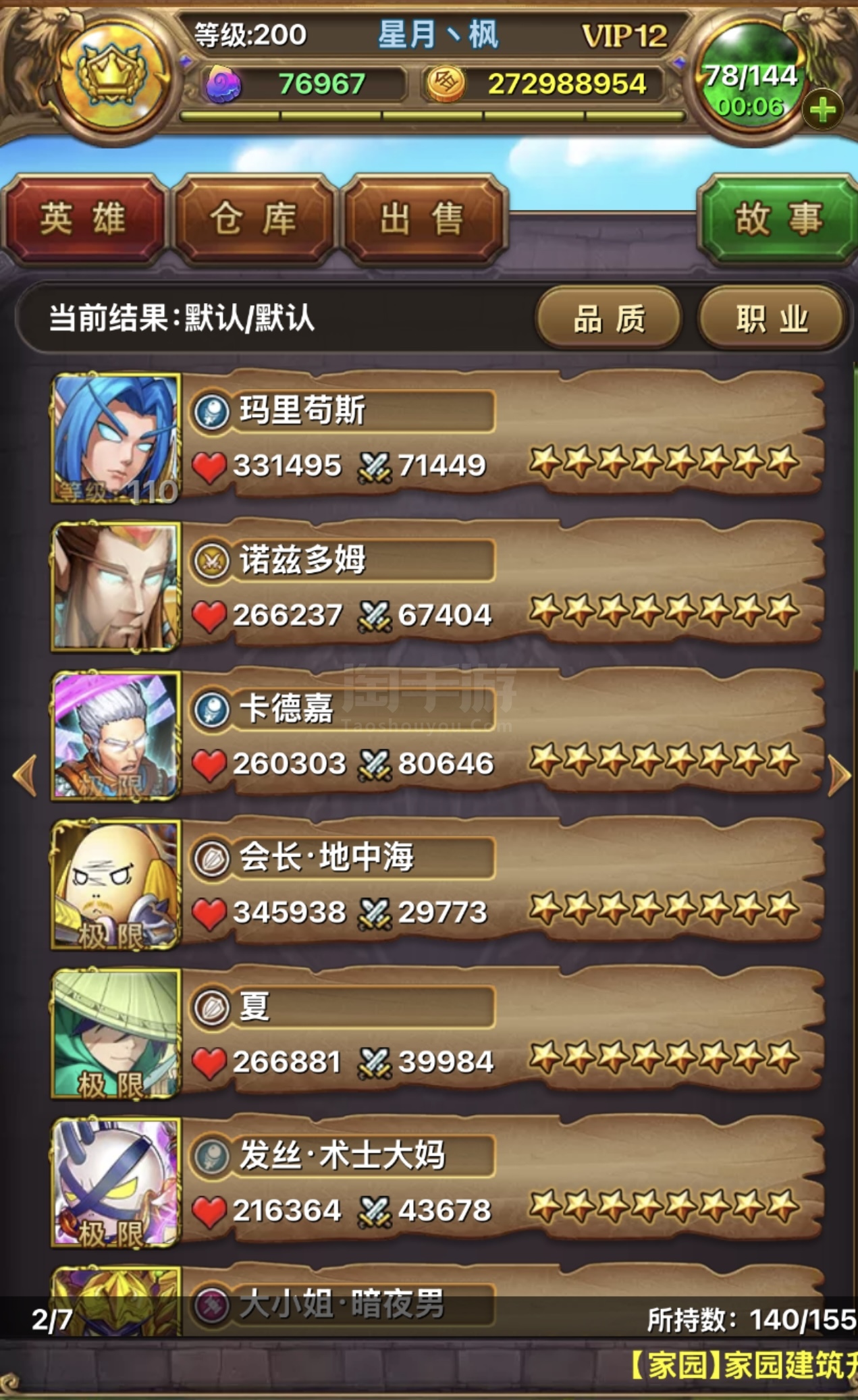Open the 故事 button
This screenshot has height=1400, width=858.
point(778,219)
